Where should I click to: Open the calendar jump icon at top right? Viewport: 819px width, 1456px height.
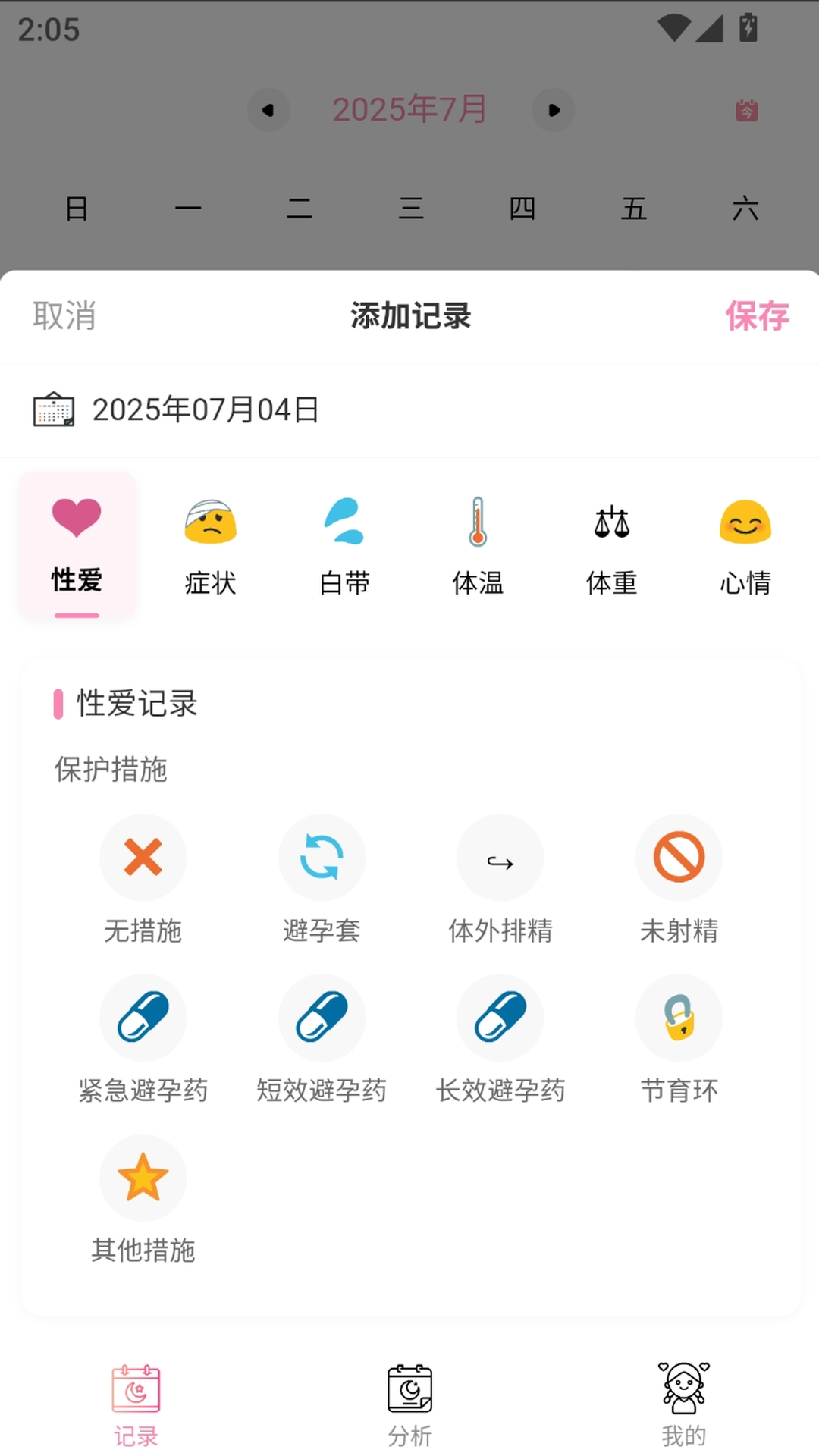[745, 110]
